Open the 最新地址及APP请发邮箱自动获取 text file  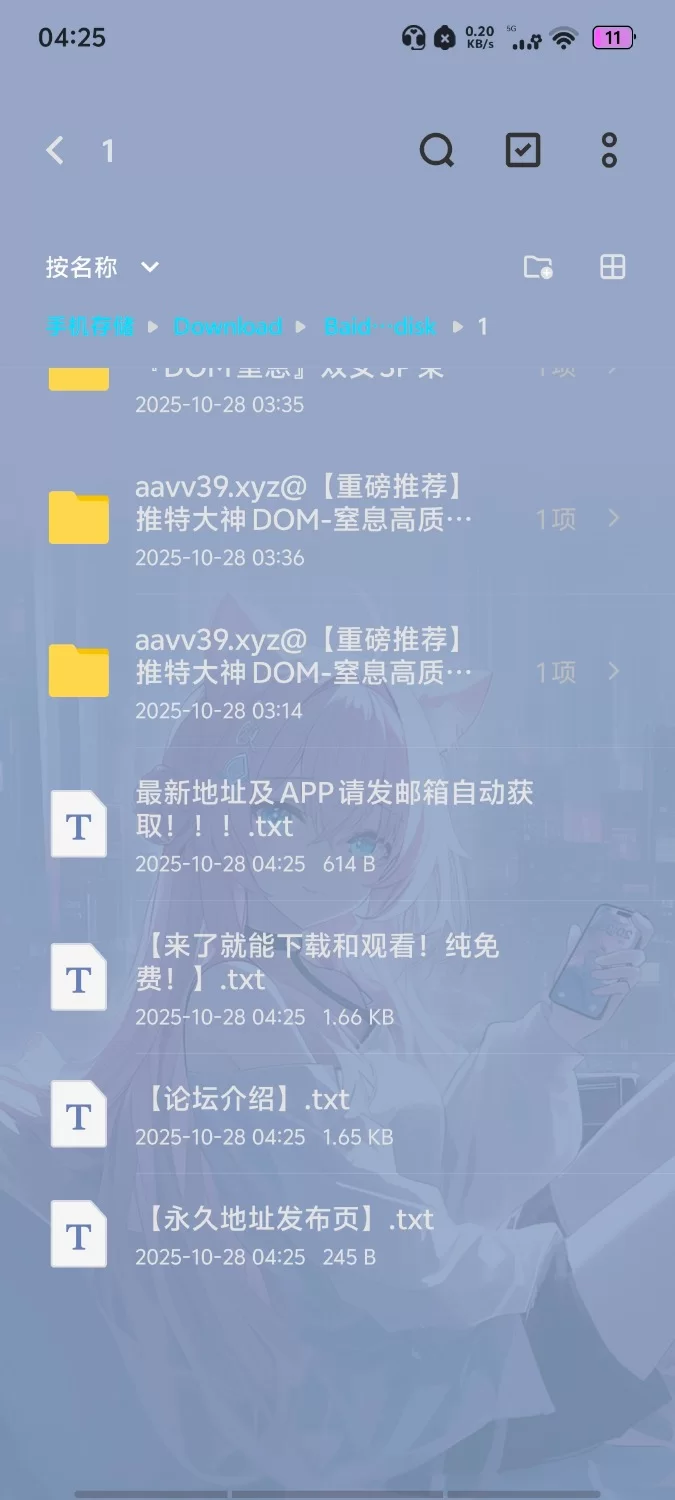(x=333, y=825)
